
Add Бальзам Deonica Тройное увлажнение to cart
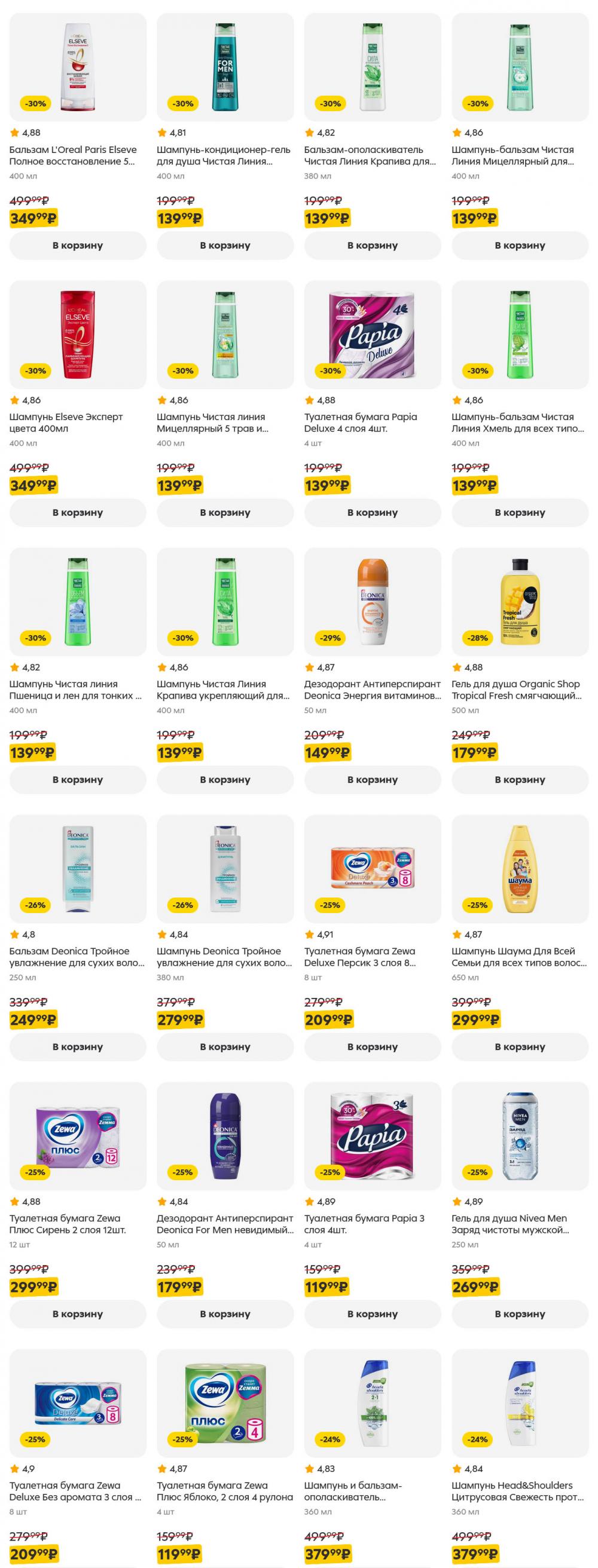pyautogui.click(x=77, y=1047)
